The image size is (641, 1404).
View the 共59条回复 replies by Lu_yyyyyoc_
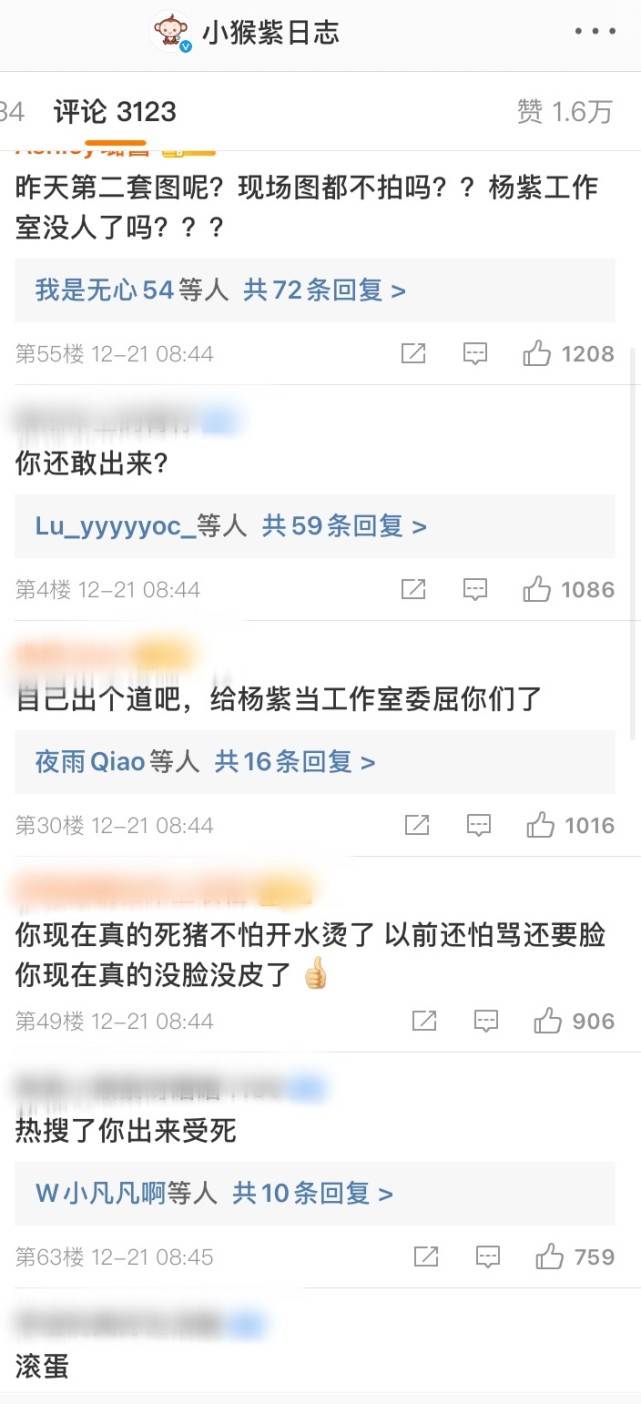[344, 526]
